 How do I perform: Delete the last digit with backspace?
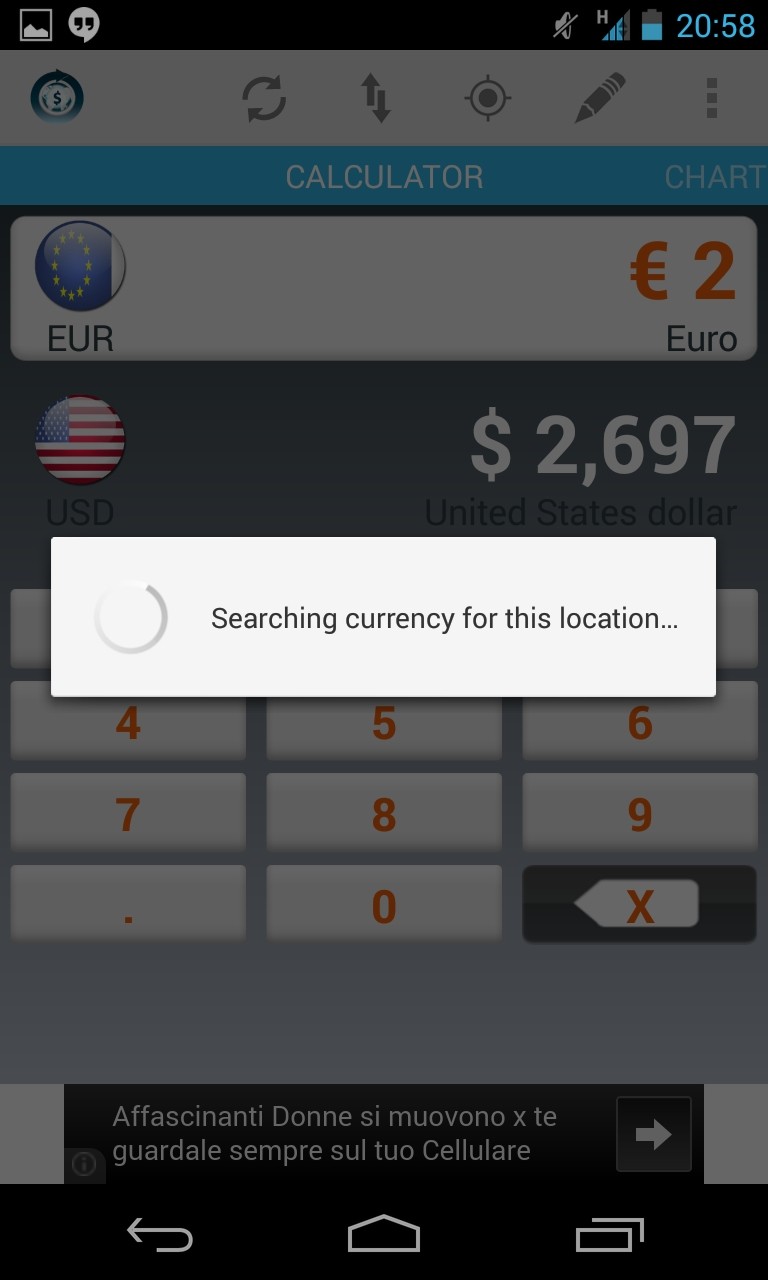[640, 905]
